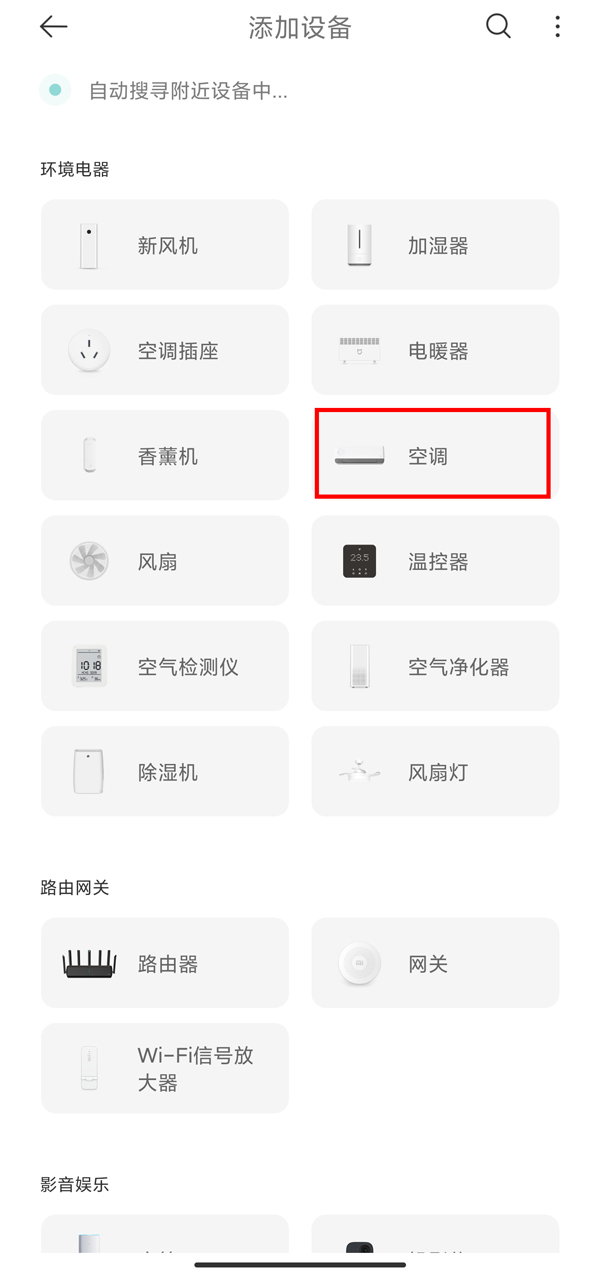Open the 香薰机 device option
This screenshot has width=600, height=1276.
click(x=165, y=456)
